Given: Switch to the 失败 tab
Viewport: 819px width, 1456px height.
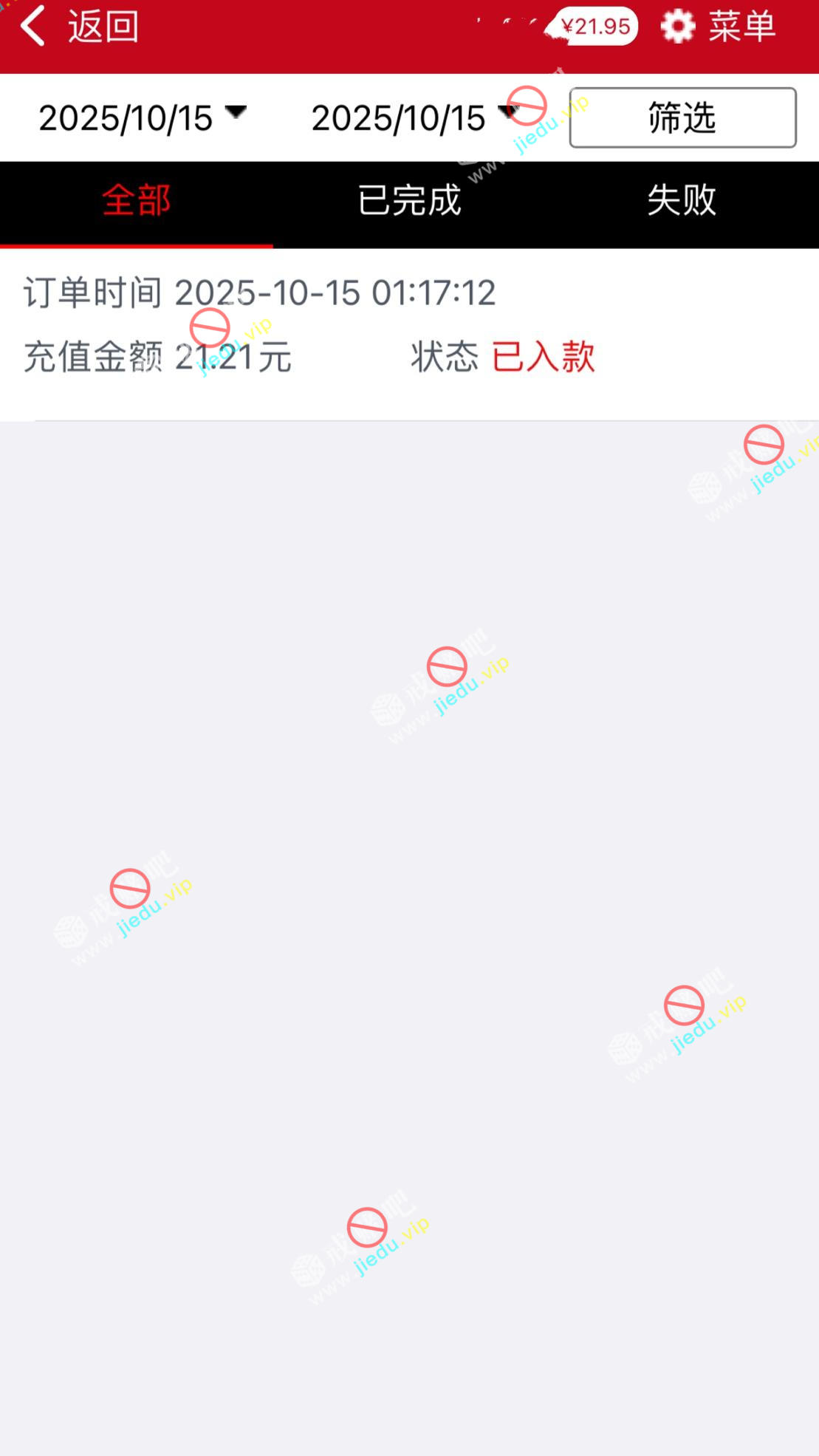Looking at the screenshot, I should coord(682,201).
